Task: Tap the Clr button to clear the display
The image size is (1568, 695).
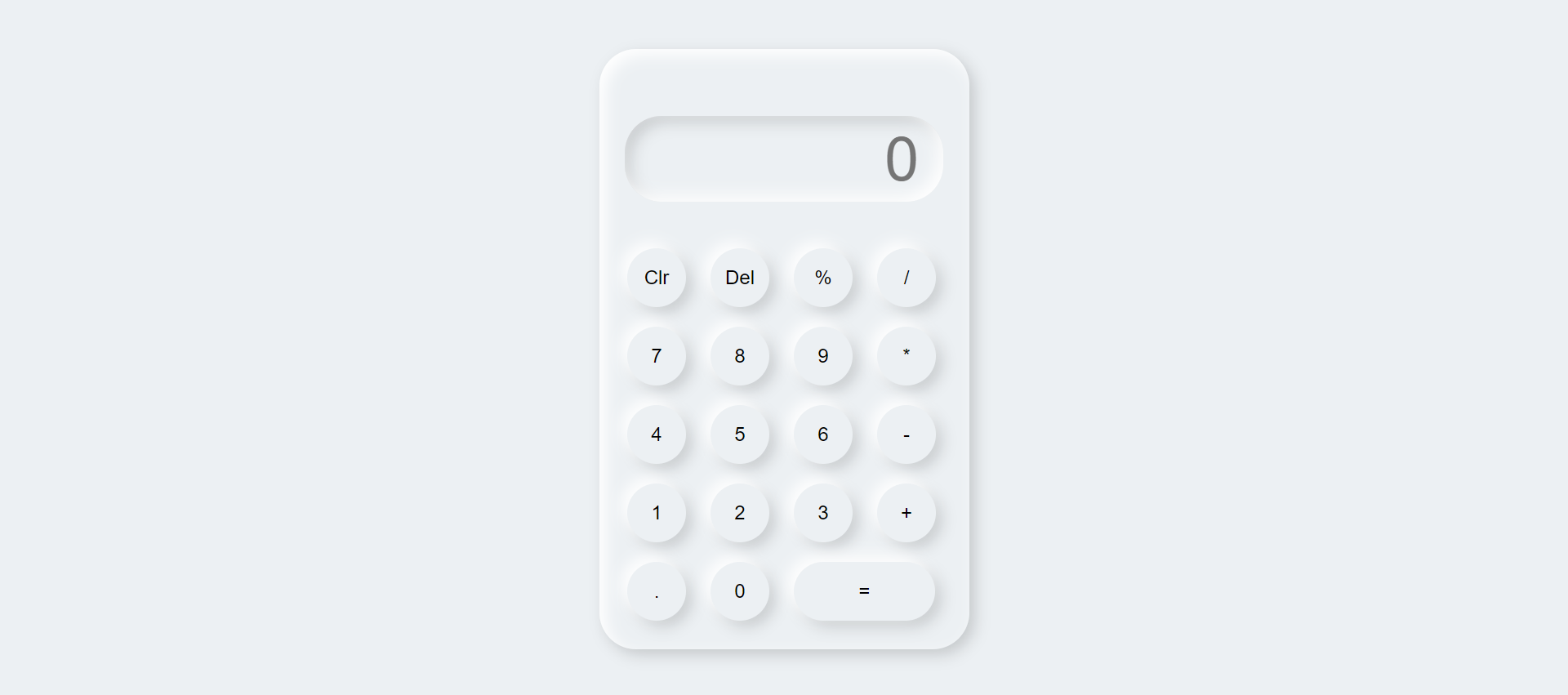Action: tap(657, 278)
